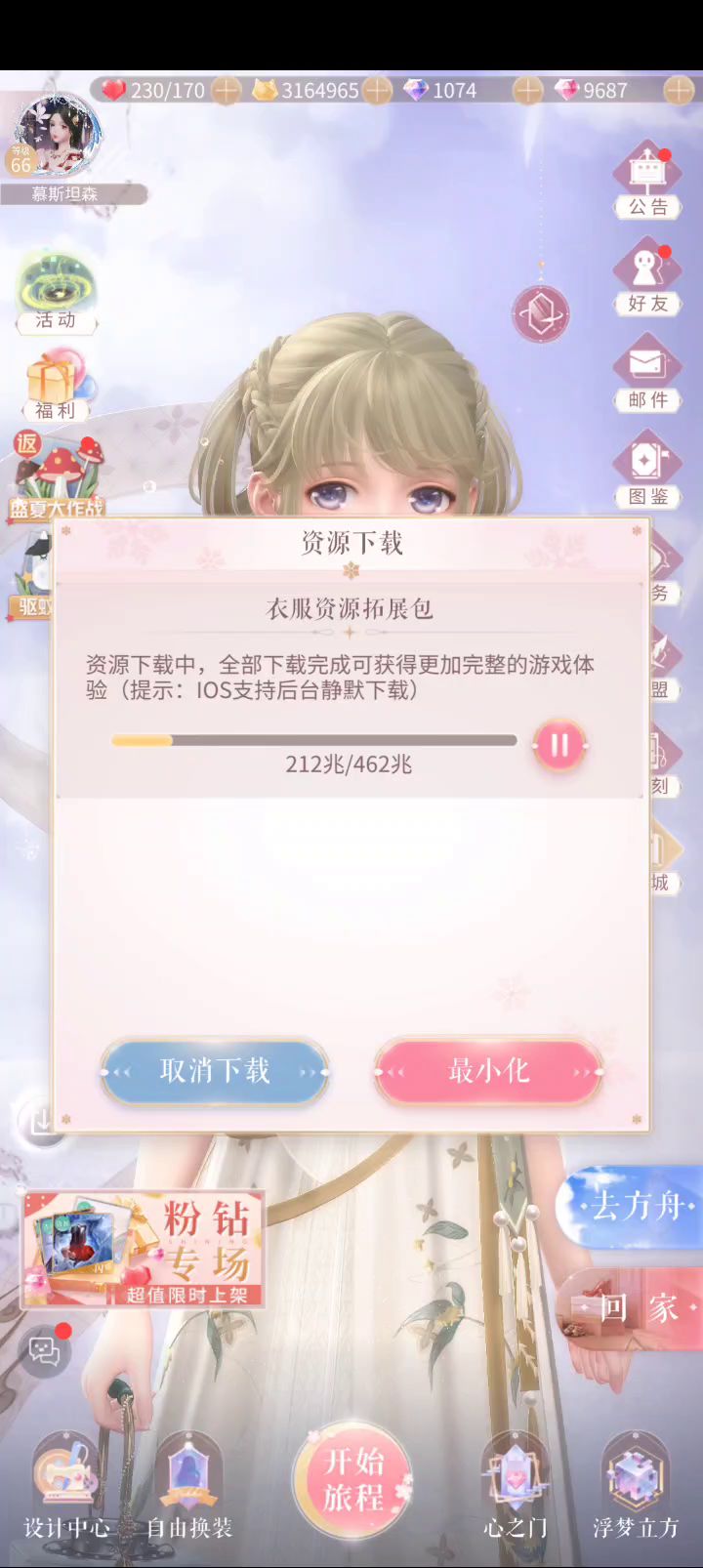
Task: Open 自由换装 dress-up
Action: [189, 1488]
